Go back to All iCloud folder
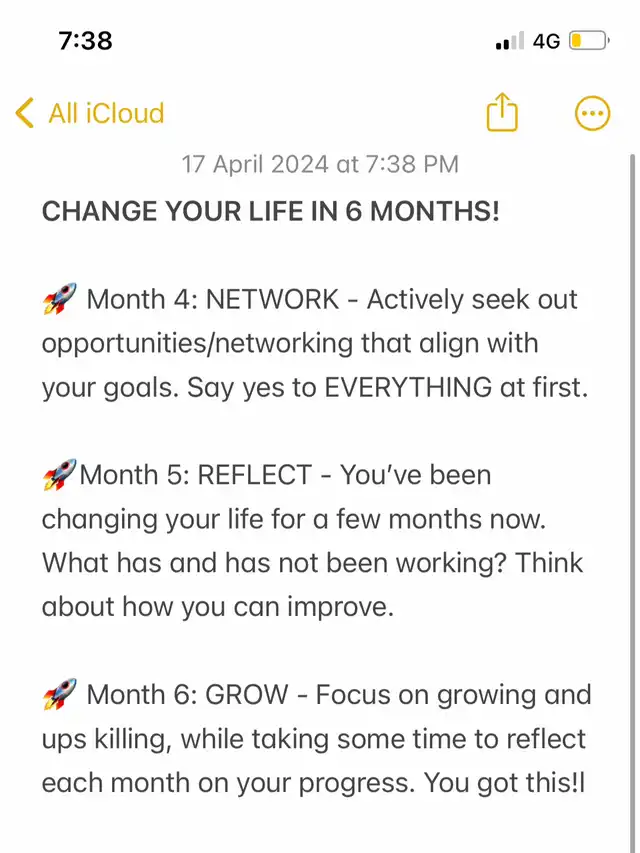This screenshot has height=853, width=640. [90, 113]
